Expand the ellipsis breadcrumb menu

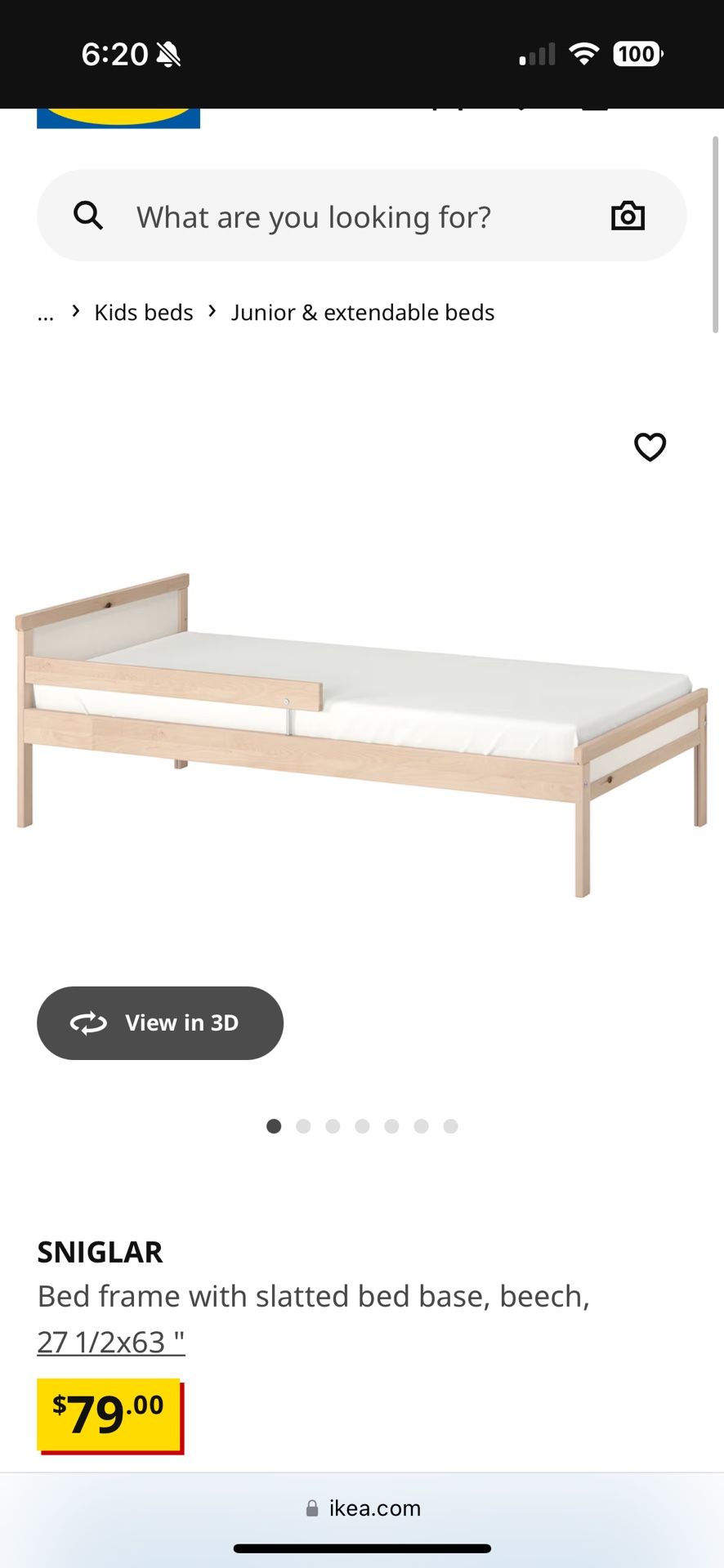tap(45, 312)
